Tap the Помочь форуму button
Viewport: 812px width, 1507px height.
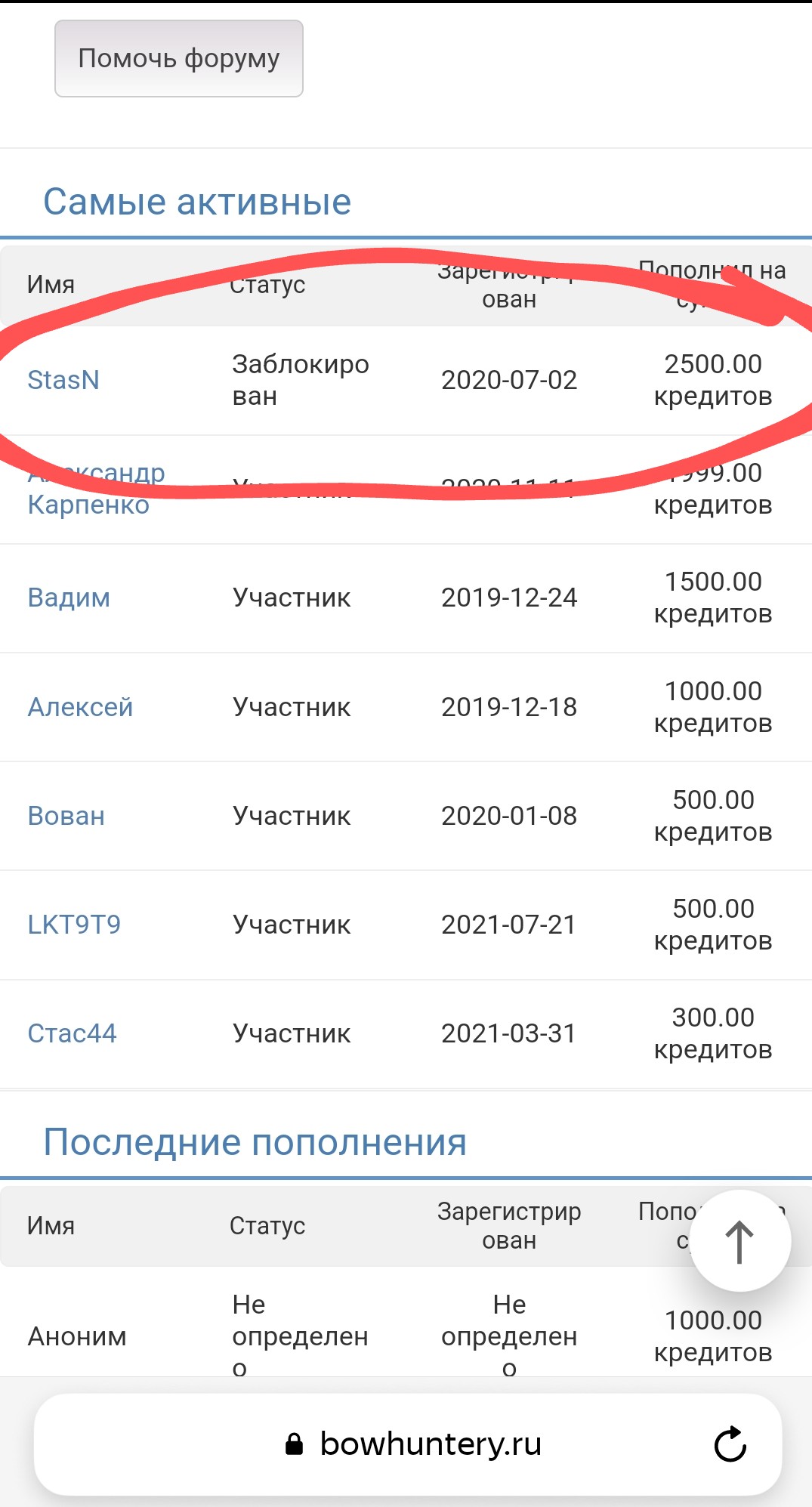click(179, 58)
